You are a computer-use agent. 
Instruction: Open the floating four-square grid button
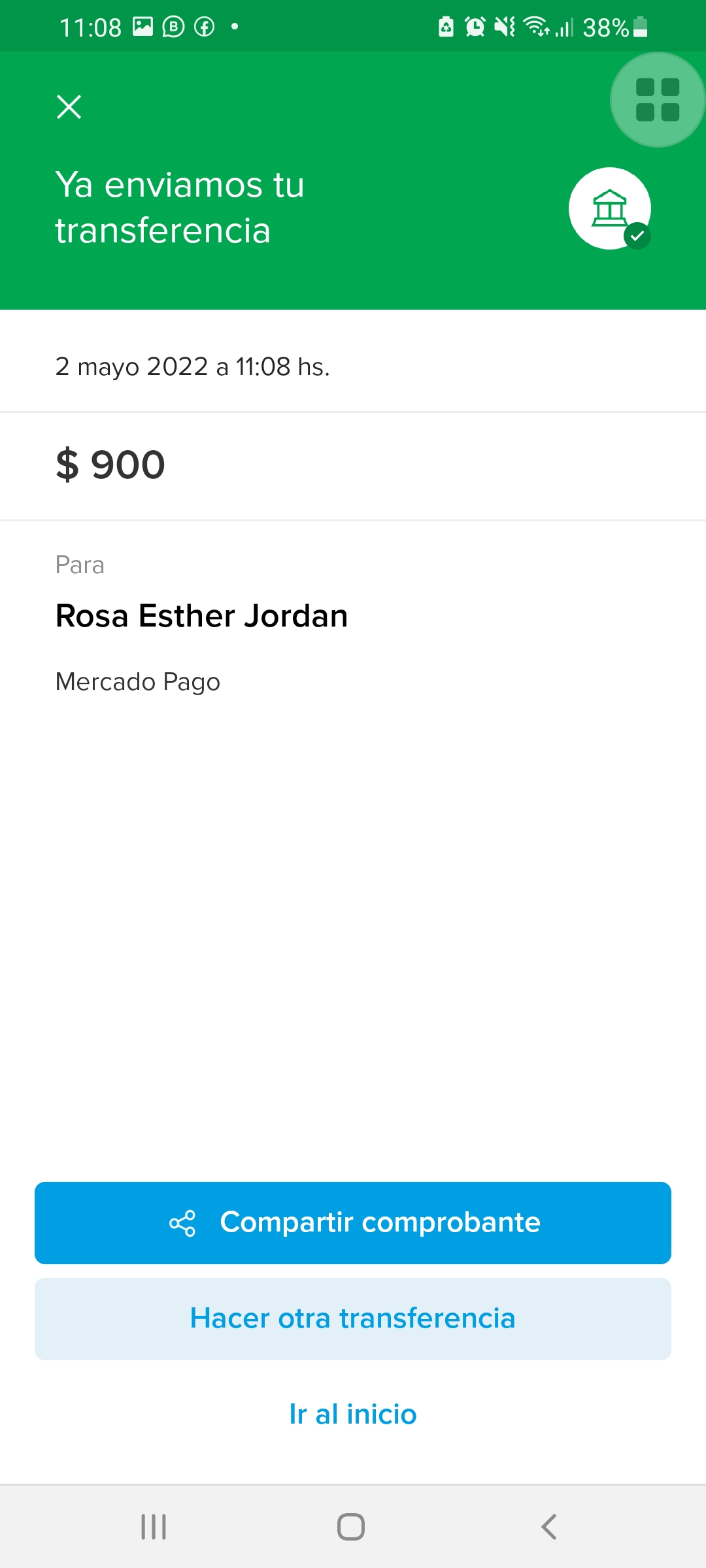click(x=657, y=100)
